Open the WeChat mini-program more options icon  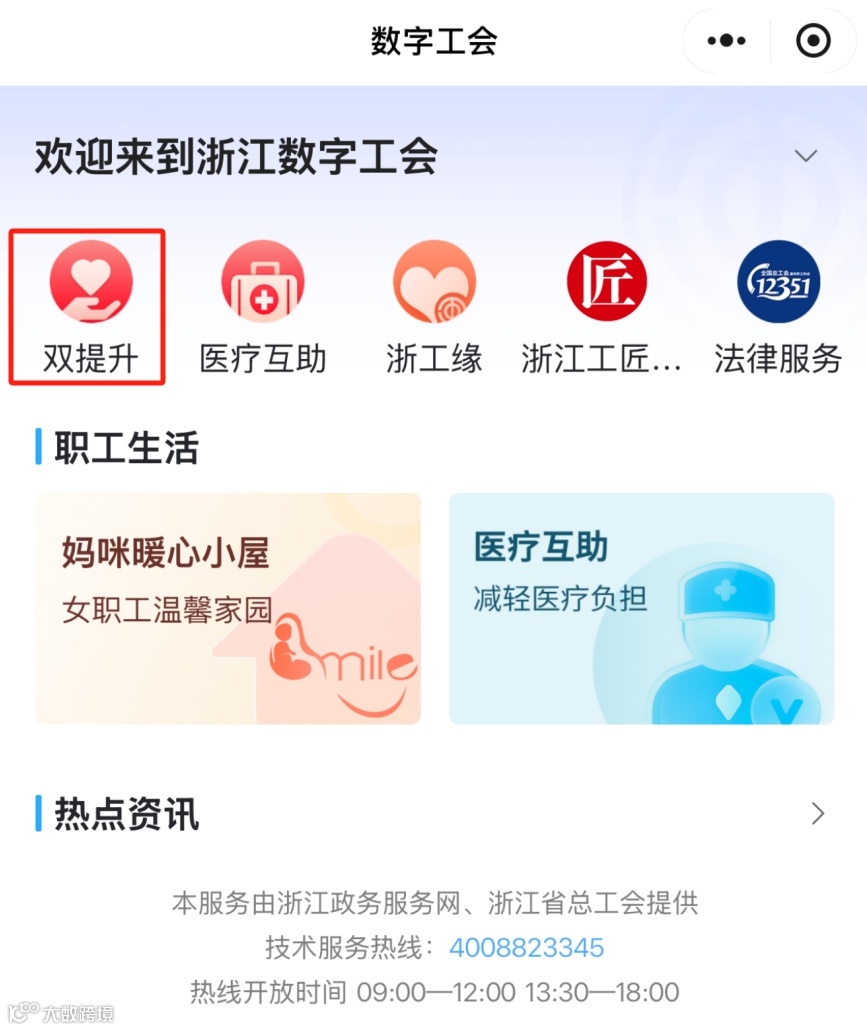[x=723, y=40]
